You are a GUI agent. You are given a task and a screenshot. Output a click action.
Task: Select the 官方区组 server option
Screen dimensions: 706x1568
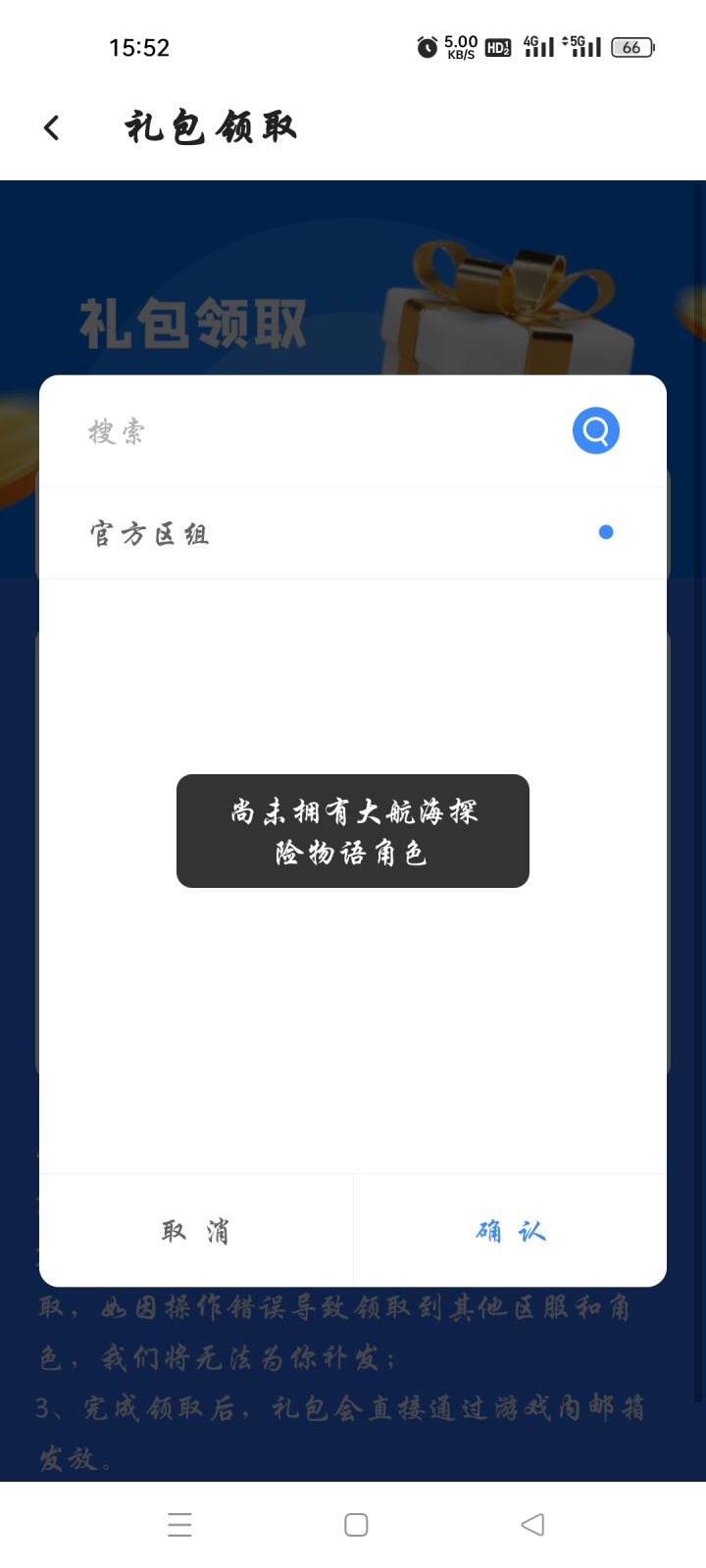pos(147,532)
